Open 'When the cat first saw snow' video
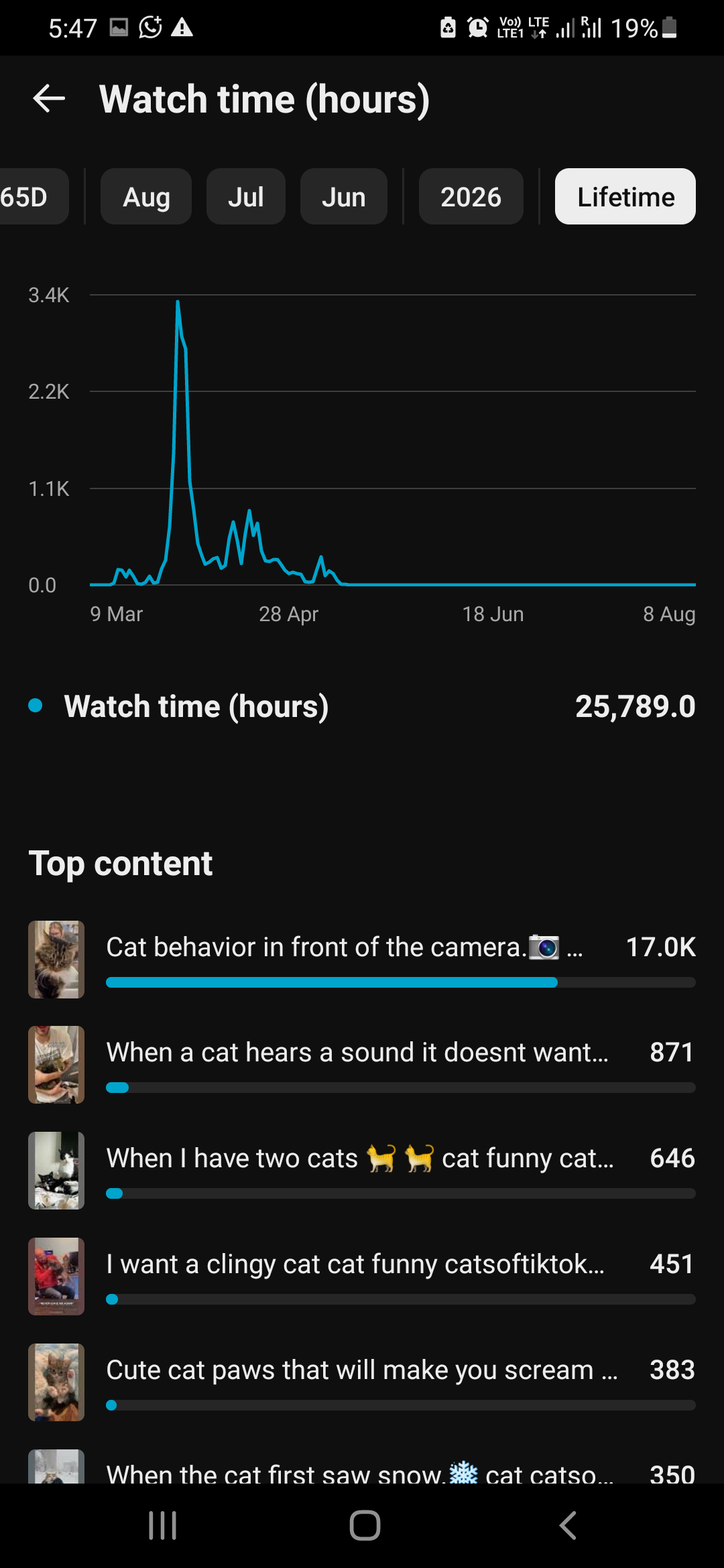 [362, 1467]
